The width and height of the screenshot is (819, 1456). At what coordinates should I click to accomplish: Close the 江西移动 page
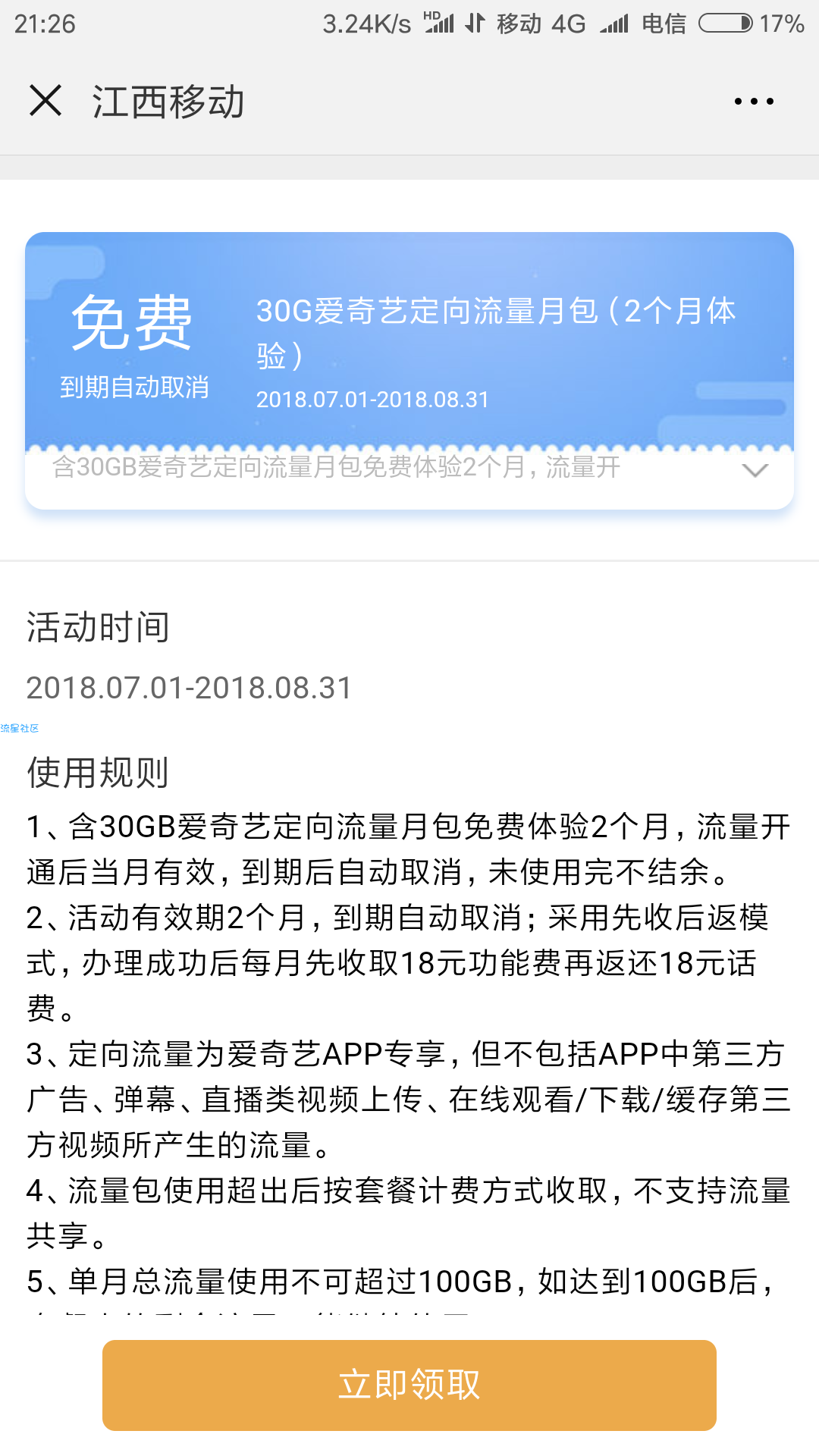pos(45,101)
